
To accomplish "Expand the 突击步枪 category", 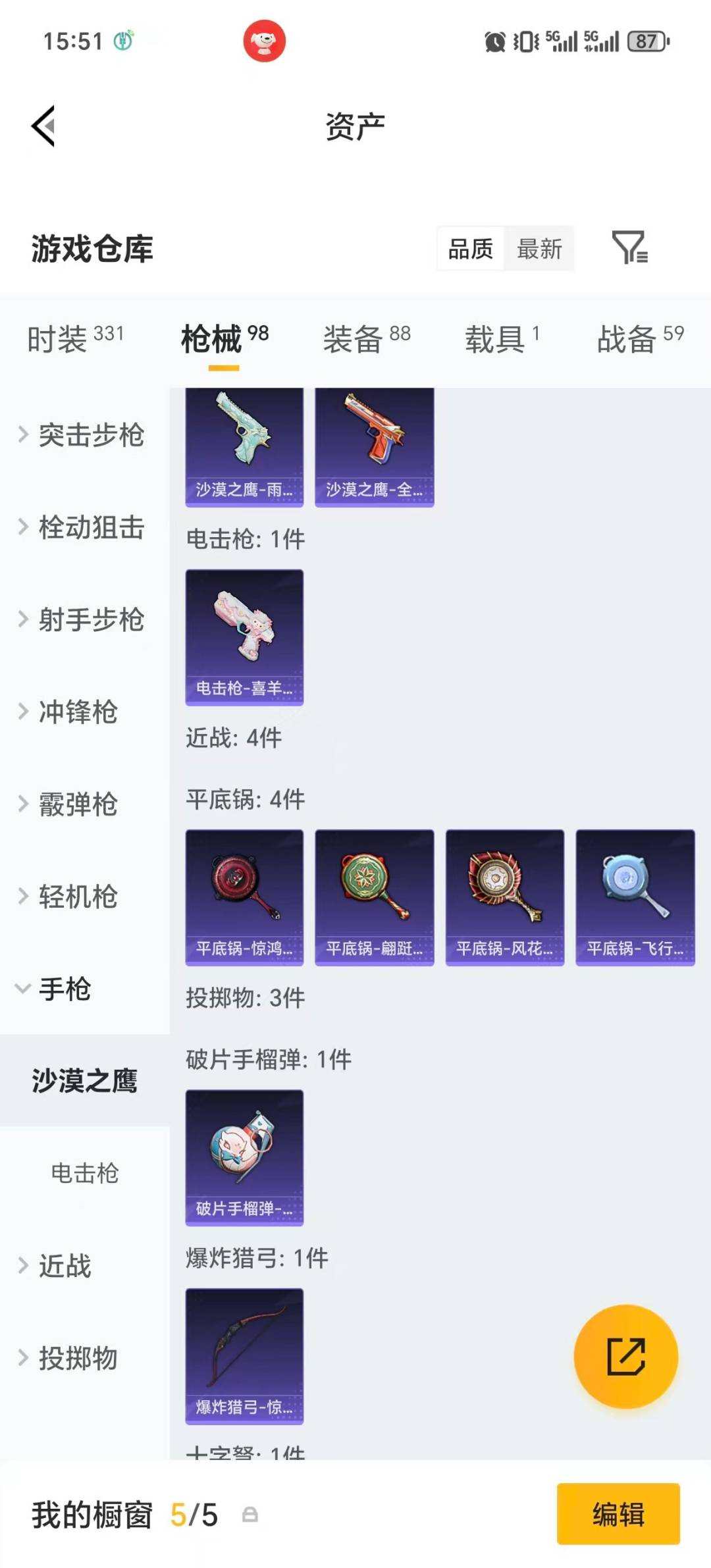I will pyautogui.click(x=91, y=435).
